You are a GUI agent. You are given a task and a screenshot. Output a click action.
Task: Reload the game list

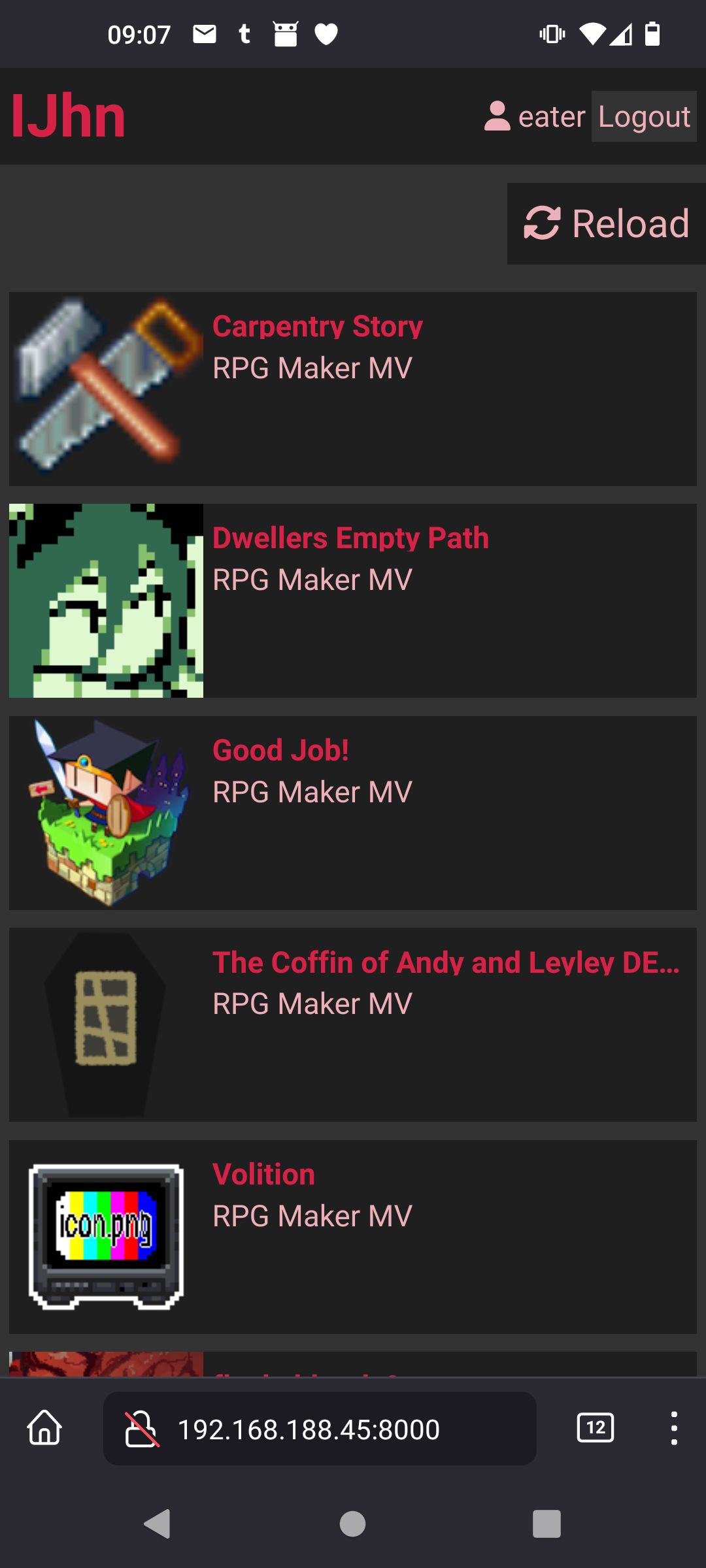(x=607, y=223)
